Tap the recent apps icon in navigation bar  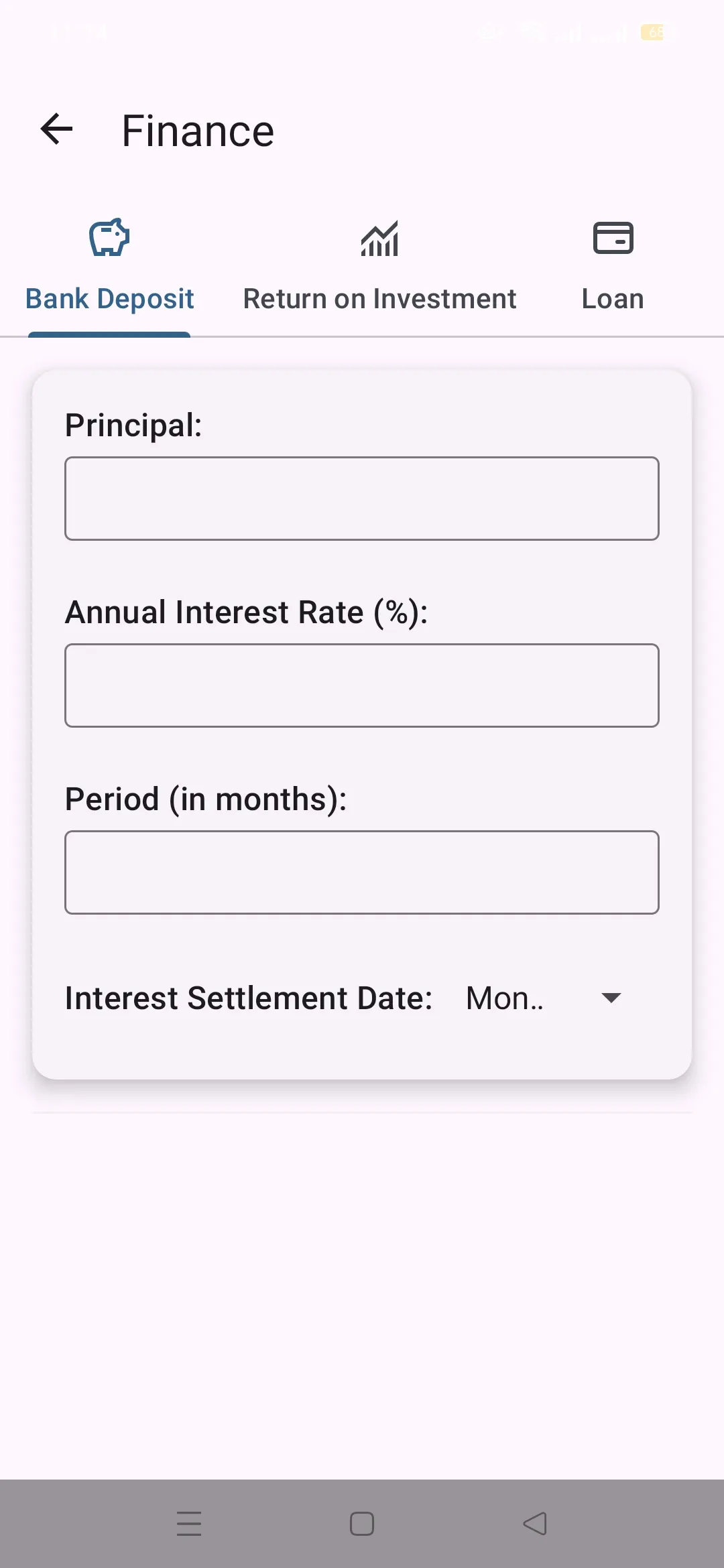[189, 1522]
